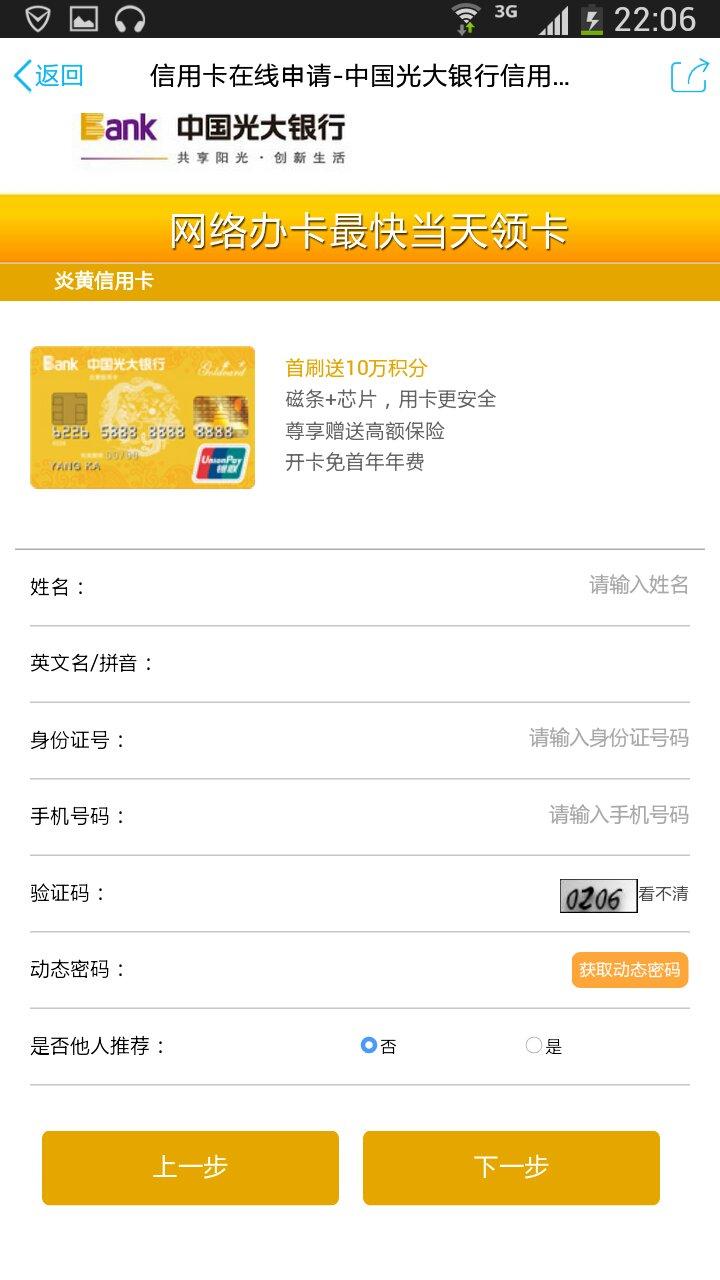Go back using the 返回 button

click(x=48, y=76)
